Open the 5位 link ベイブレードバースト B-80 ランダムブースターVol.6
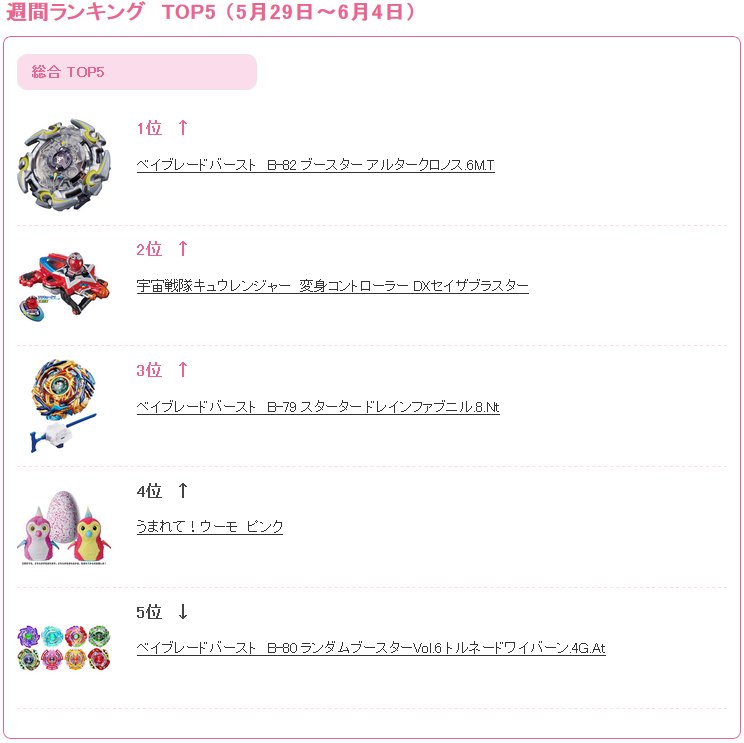Image resolution: width=744 pixels, height=743 pixels. (x=370, y=648)
